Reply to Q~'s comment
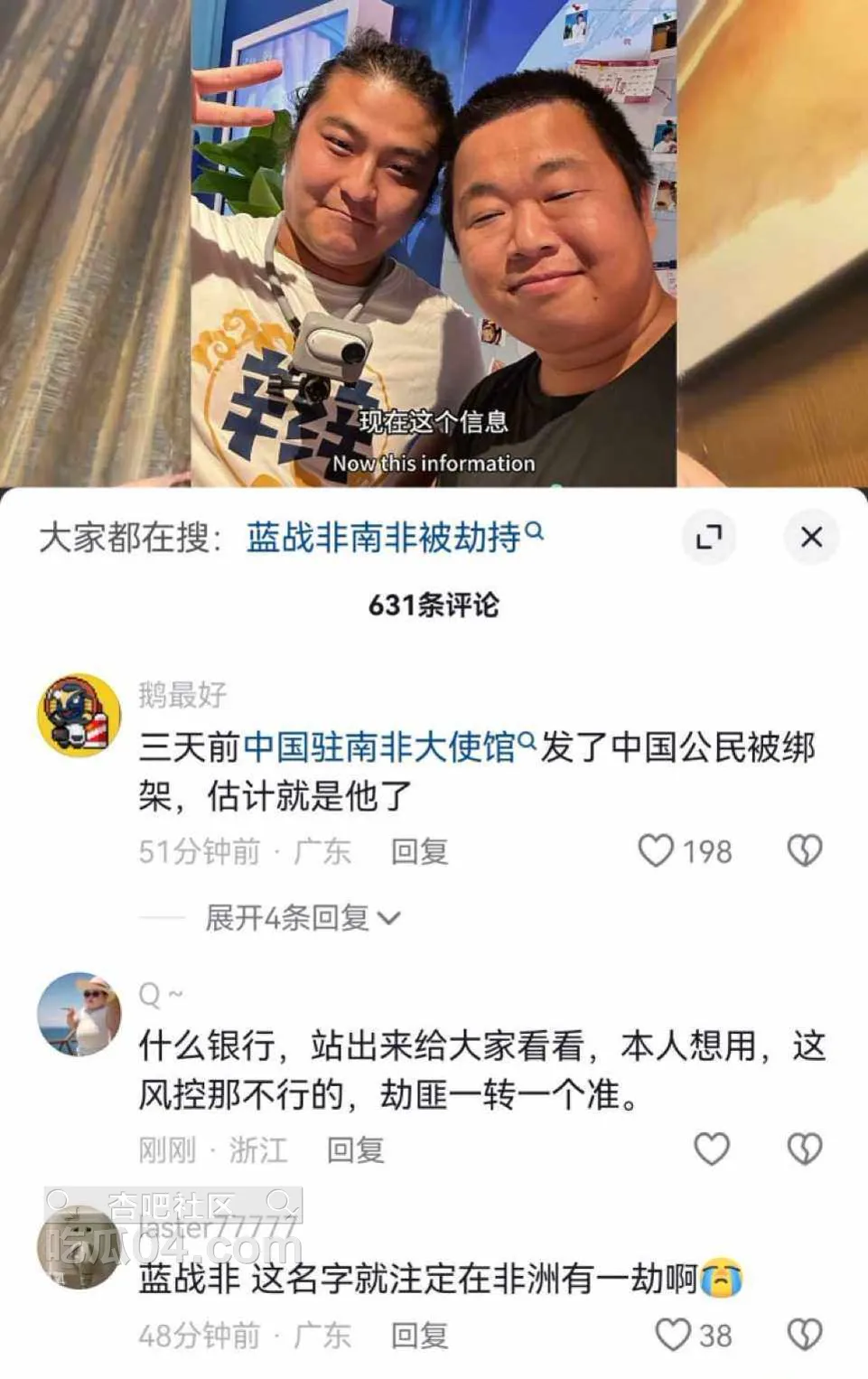Screen dimensions: 868x1379 (355, 1149)
